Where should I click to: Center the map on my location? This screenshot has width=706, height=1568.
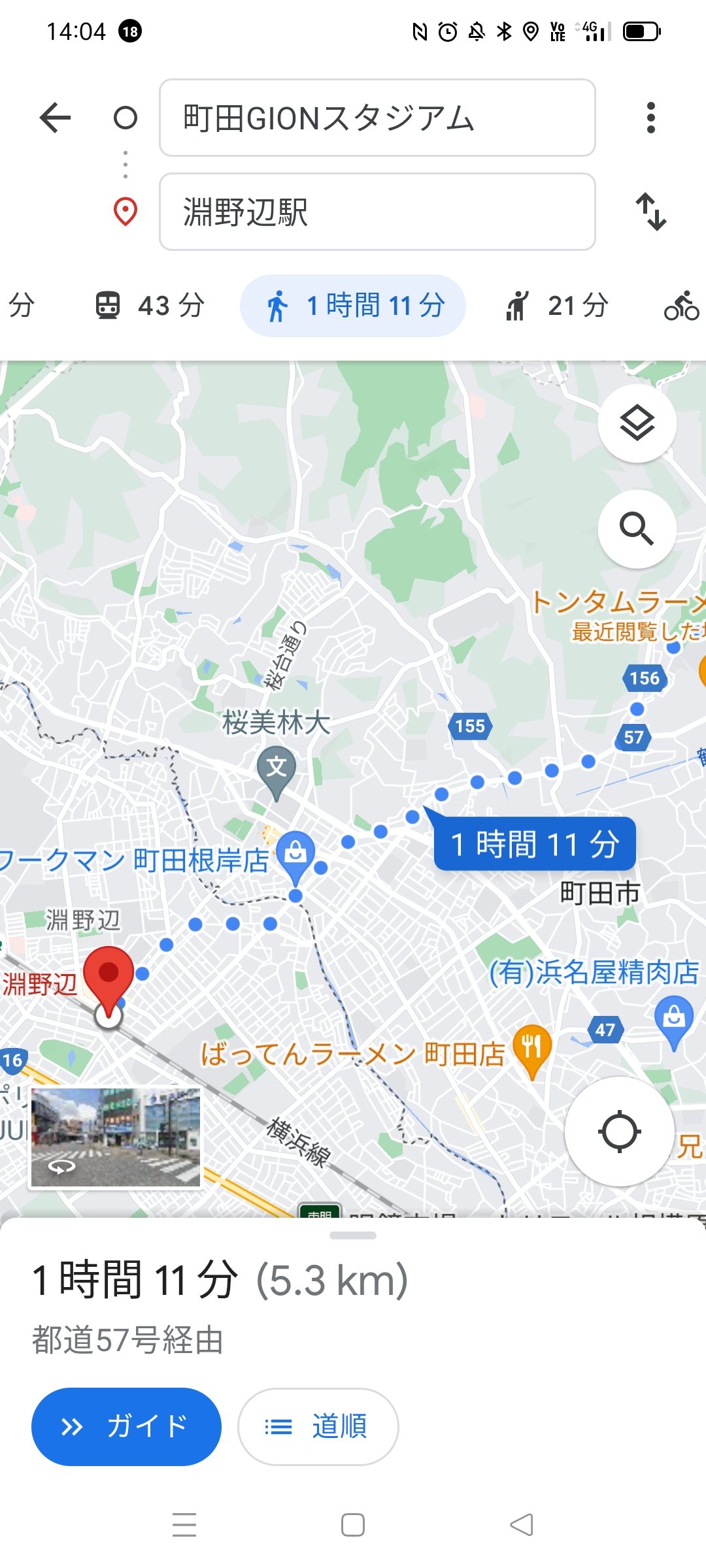(619, 1132)
